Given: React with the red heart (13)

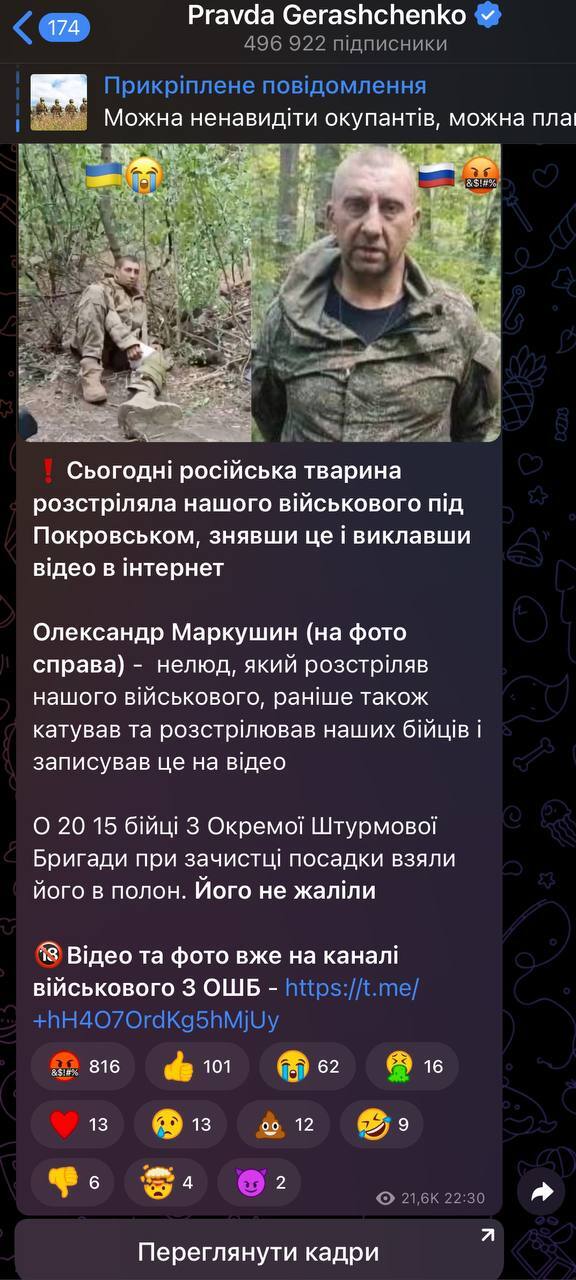Looking at the screenshot, I should click(78, 1125).
